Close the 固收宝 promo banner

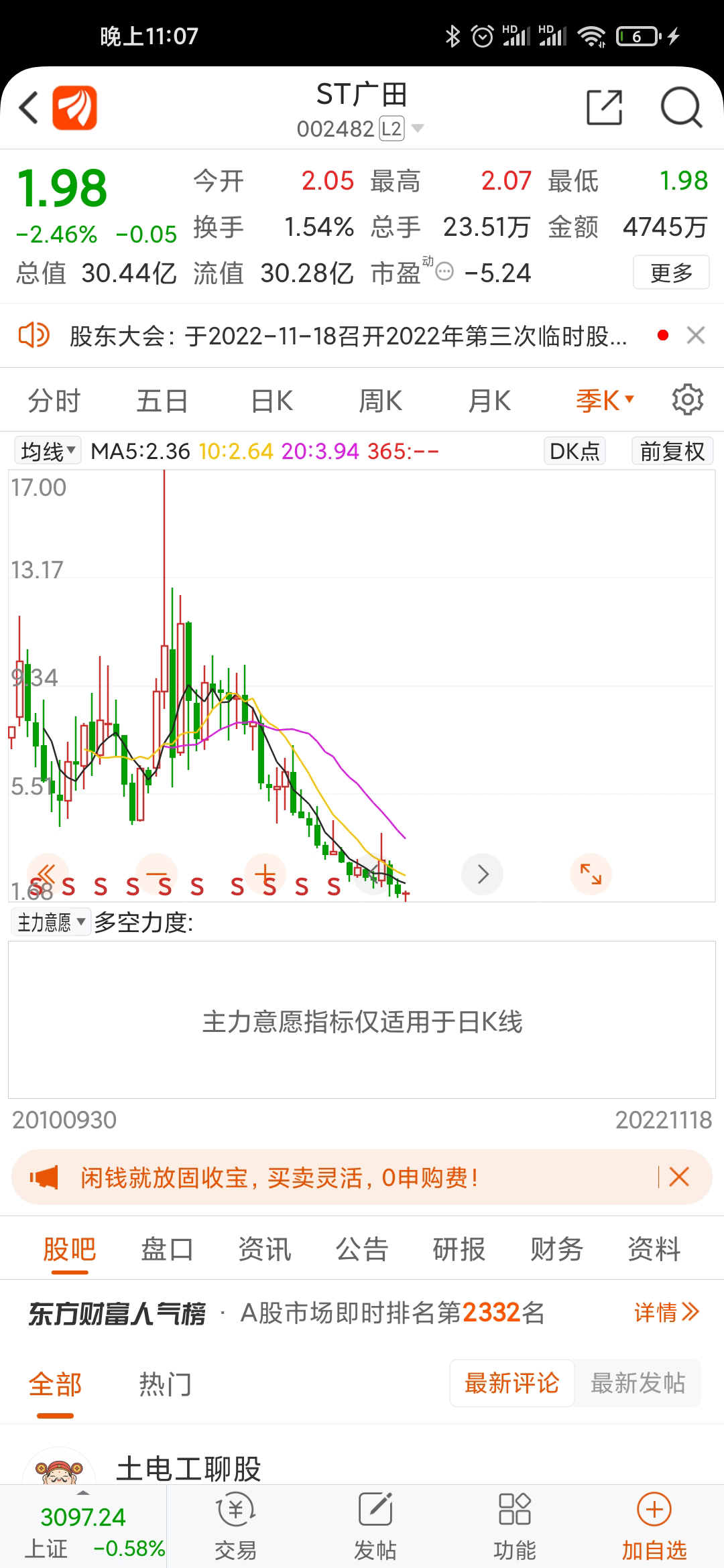[x=679, y=1177]
